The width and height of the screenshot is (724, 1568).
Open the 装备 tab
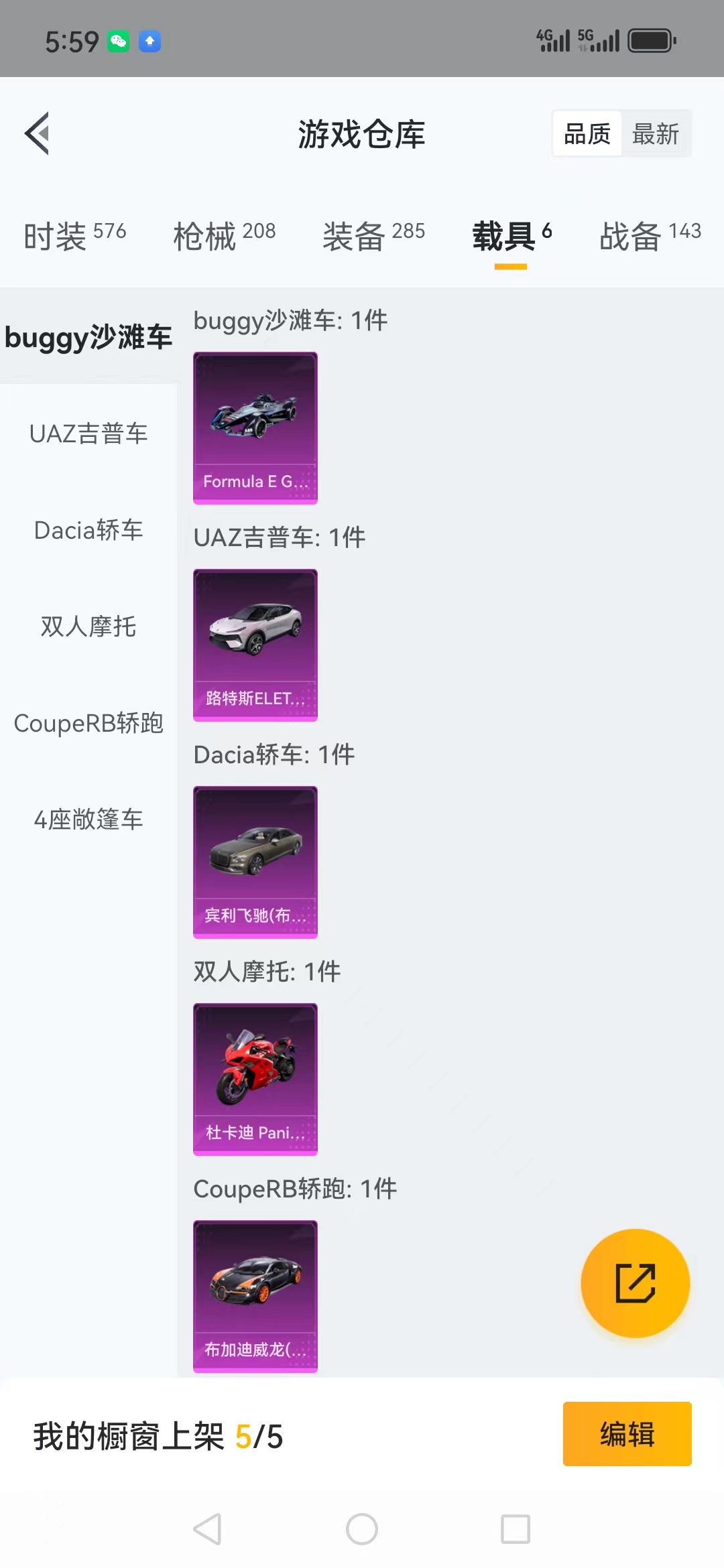[374, 236]
